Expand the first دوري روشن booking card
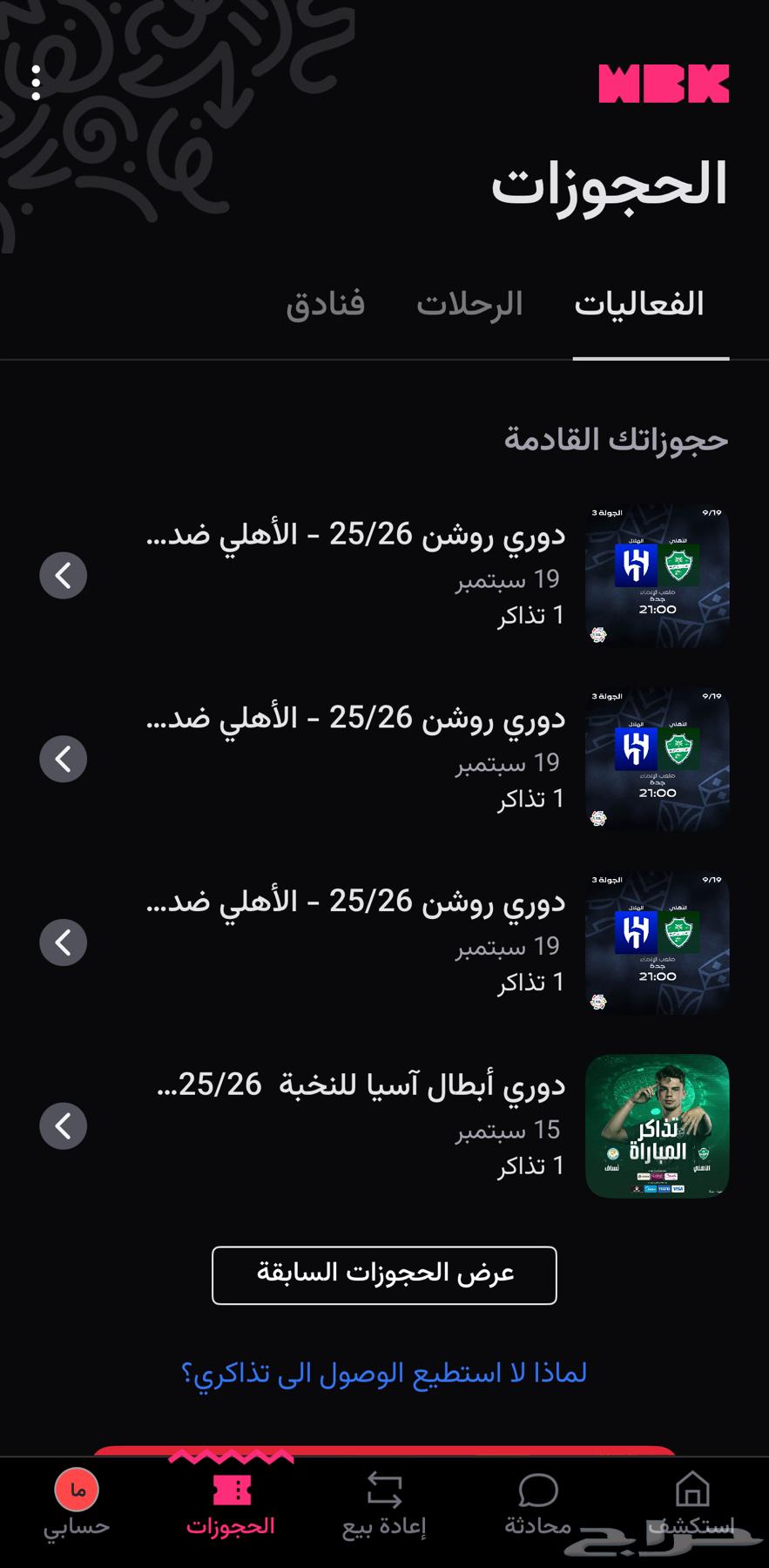 (x=63, y=576)
